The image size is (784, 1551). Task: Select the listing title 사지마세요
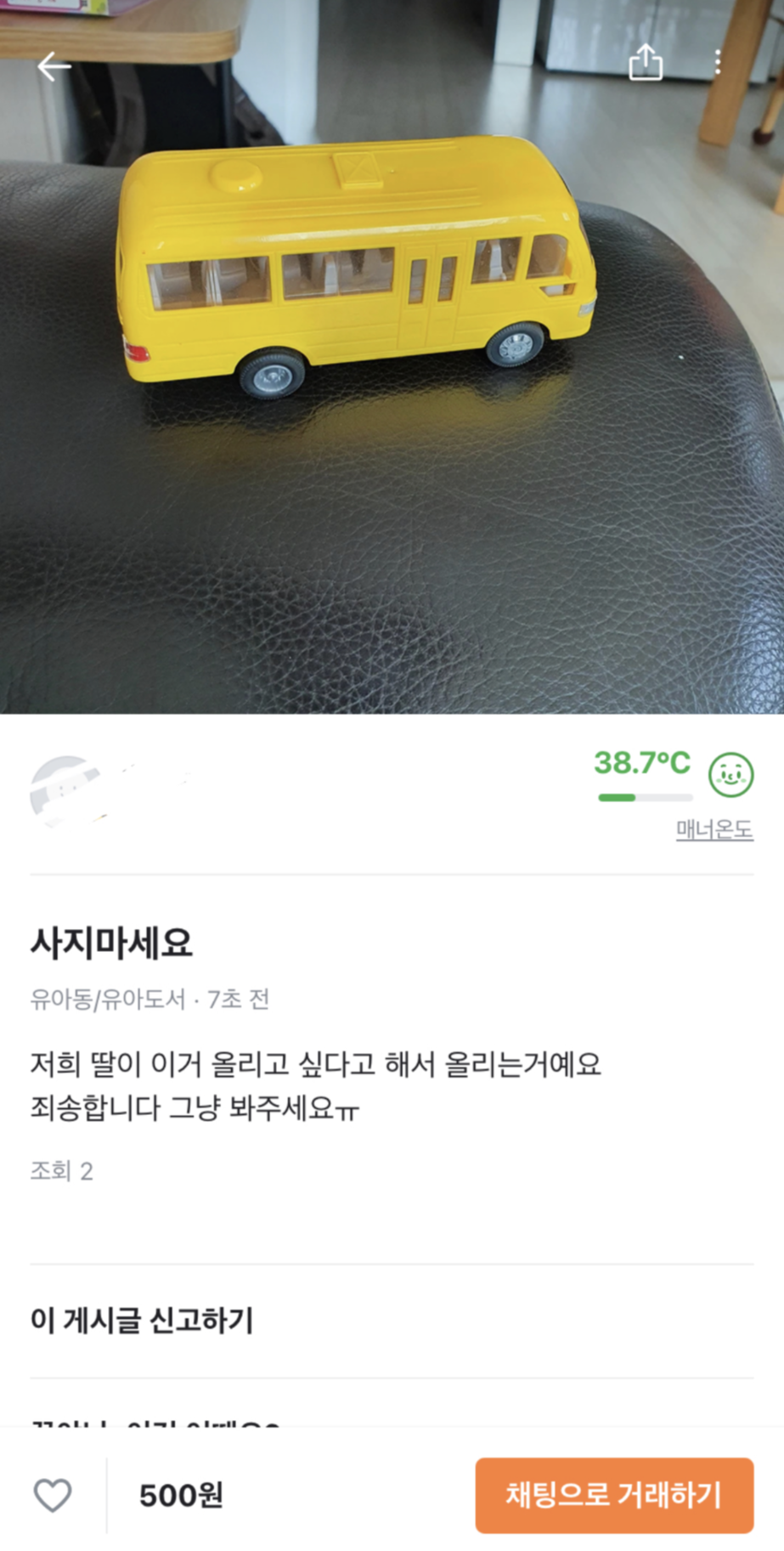[x=110, y=945]
